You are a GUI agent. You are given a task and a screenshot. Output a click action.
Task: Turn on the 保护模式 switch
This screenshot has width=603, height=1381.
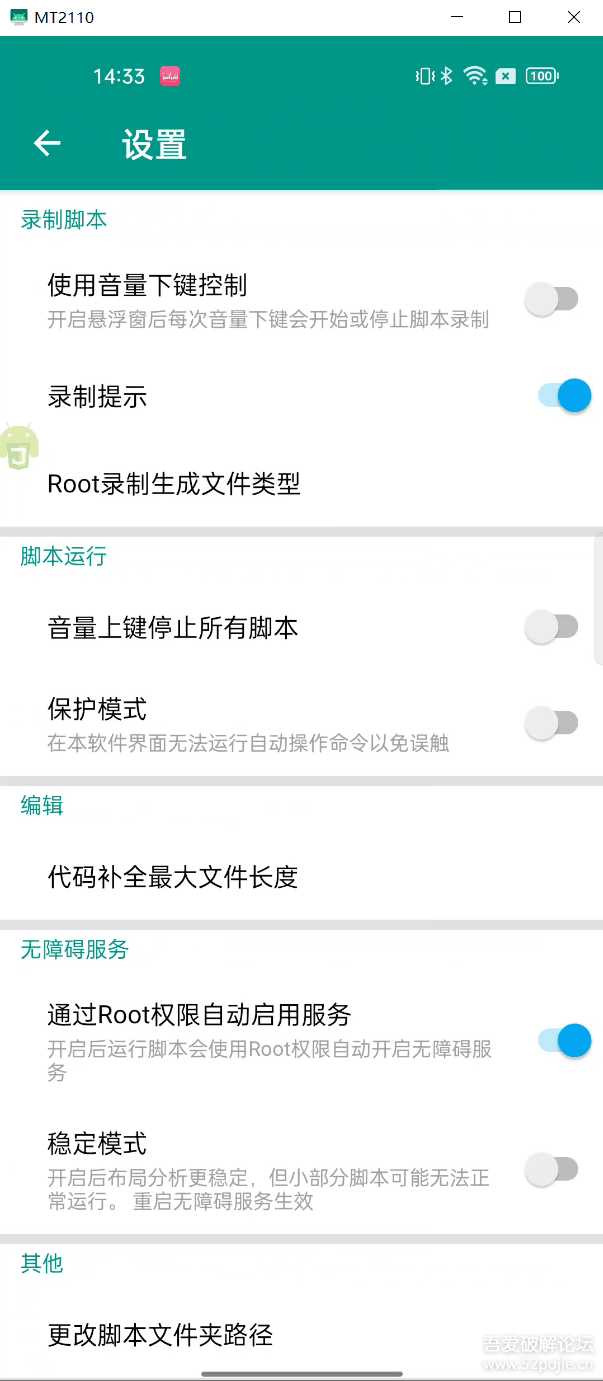552,723
